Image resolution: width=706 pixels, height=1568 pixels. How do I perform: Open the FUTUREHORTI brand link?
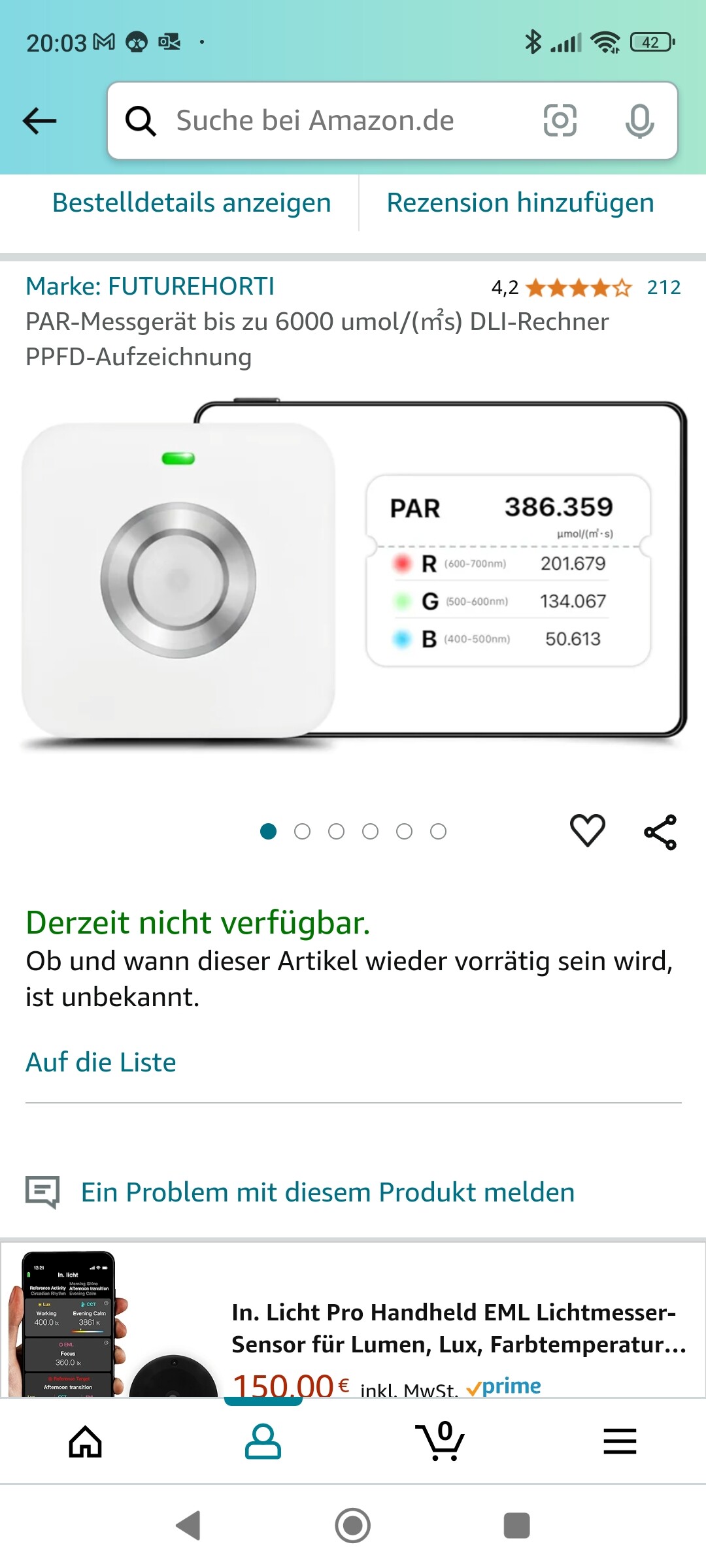pyautogui.click(x=150, y=286)
